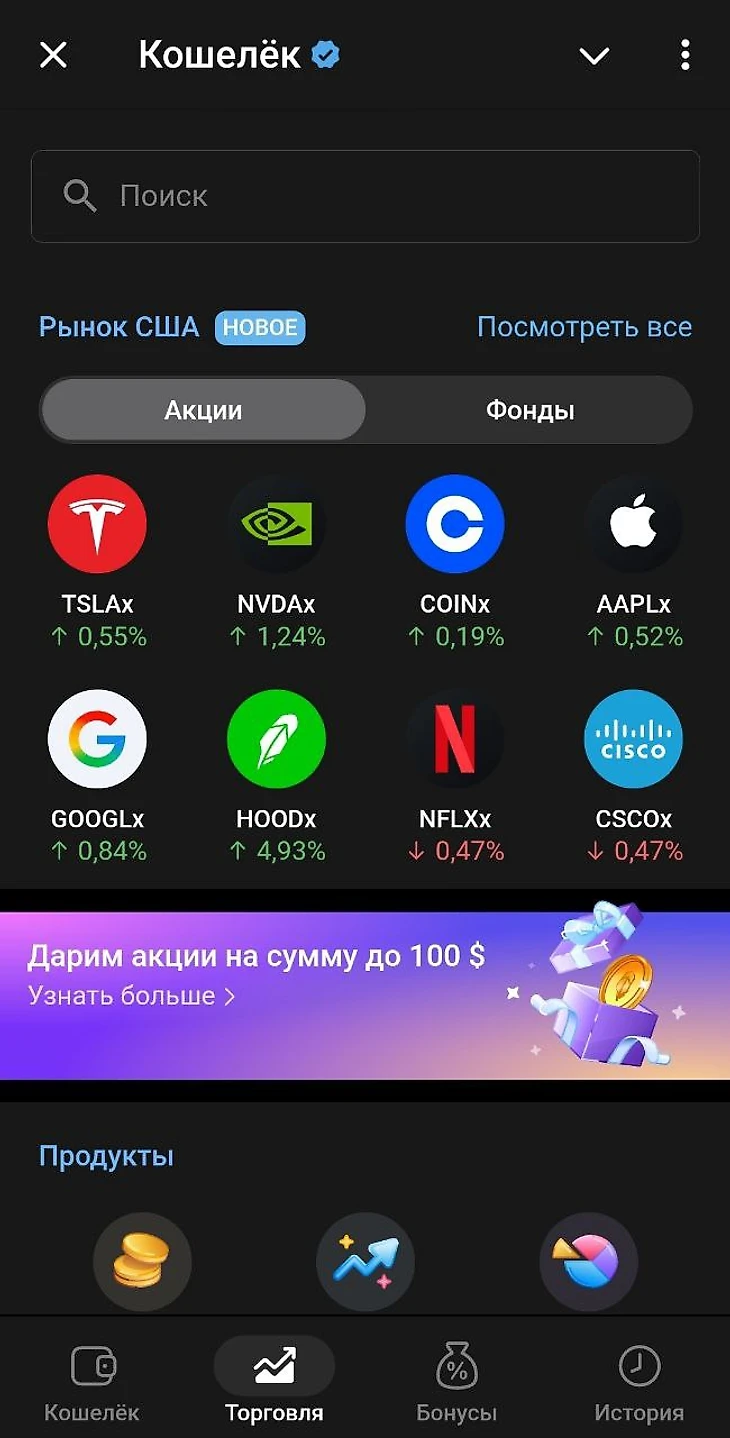Select the Торговля bottom tab
Screen dimensions: 730x1438
pos(274,1382)
